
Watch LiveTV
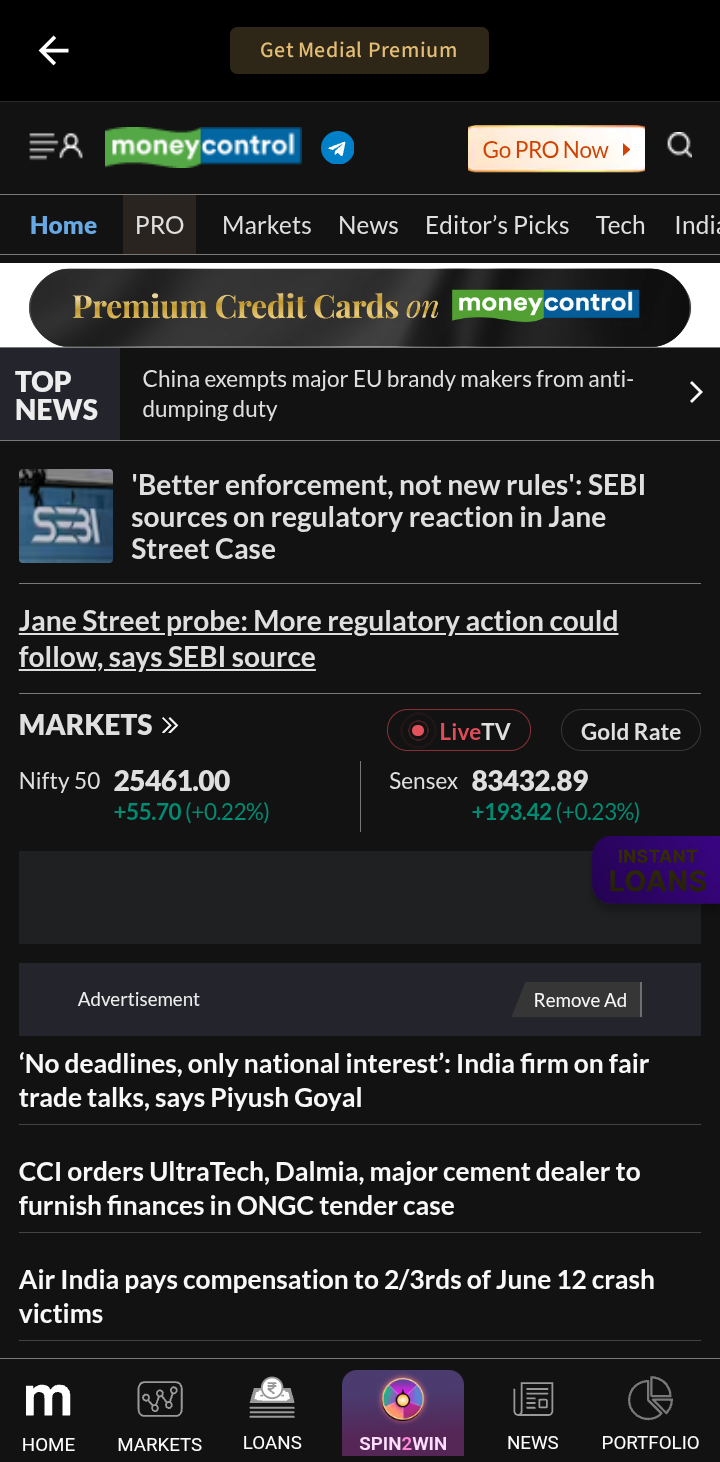click(x=459, y=731)
